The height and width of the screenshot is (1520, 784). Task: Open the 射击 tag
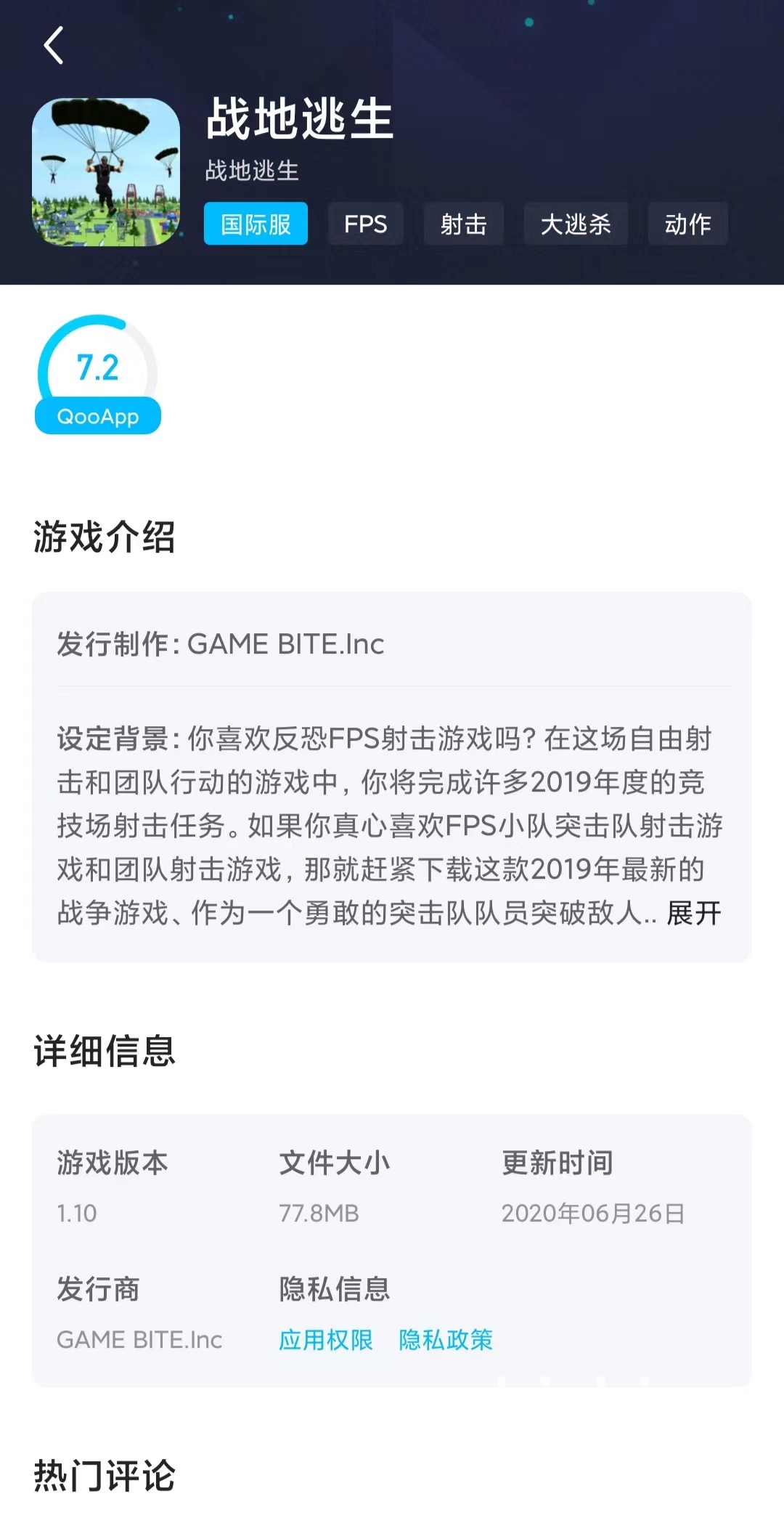pos(463,224)
